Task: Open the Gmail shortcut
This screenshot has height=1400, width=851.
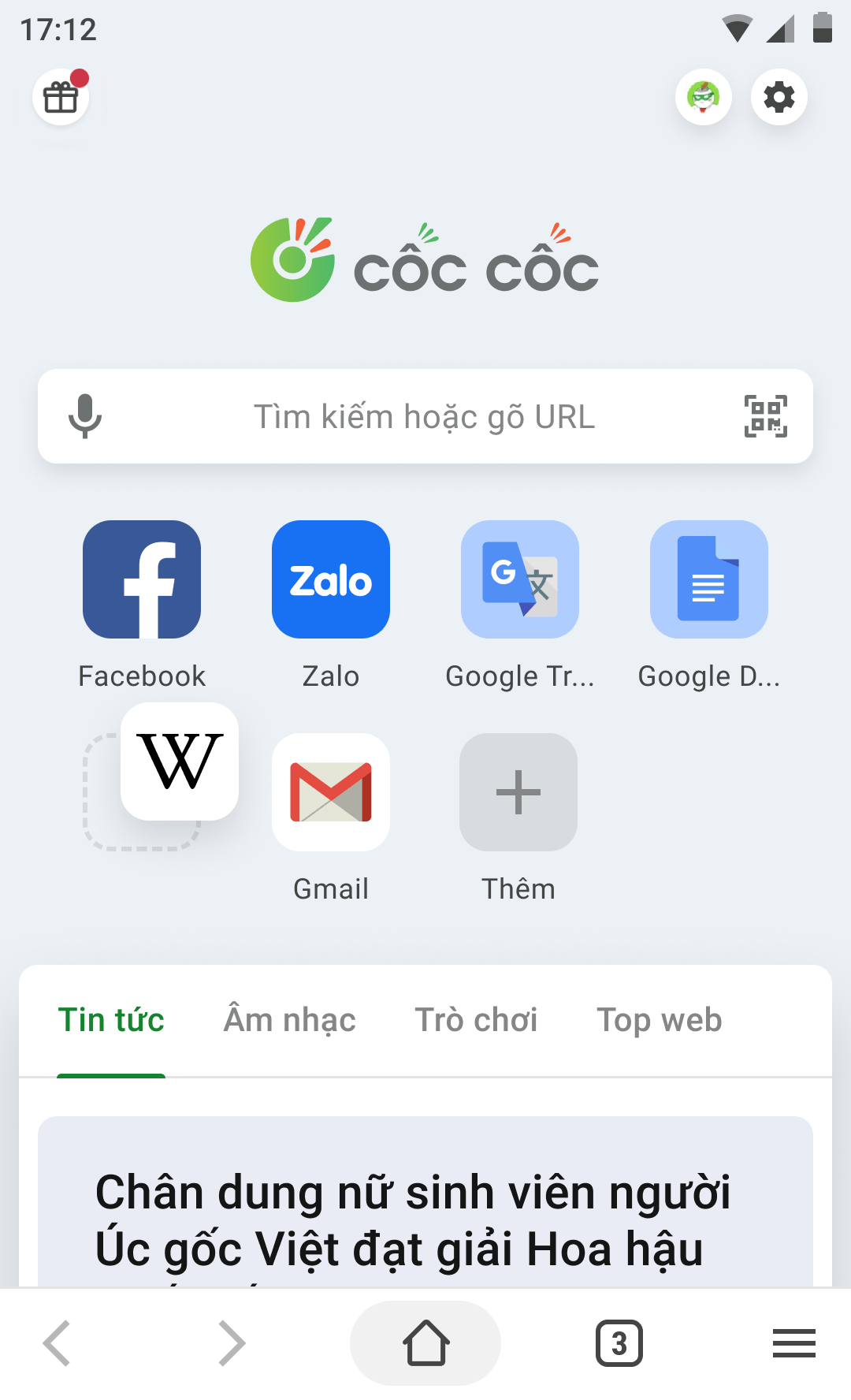Action: click(x=331, y=792)
